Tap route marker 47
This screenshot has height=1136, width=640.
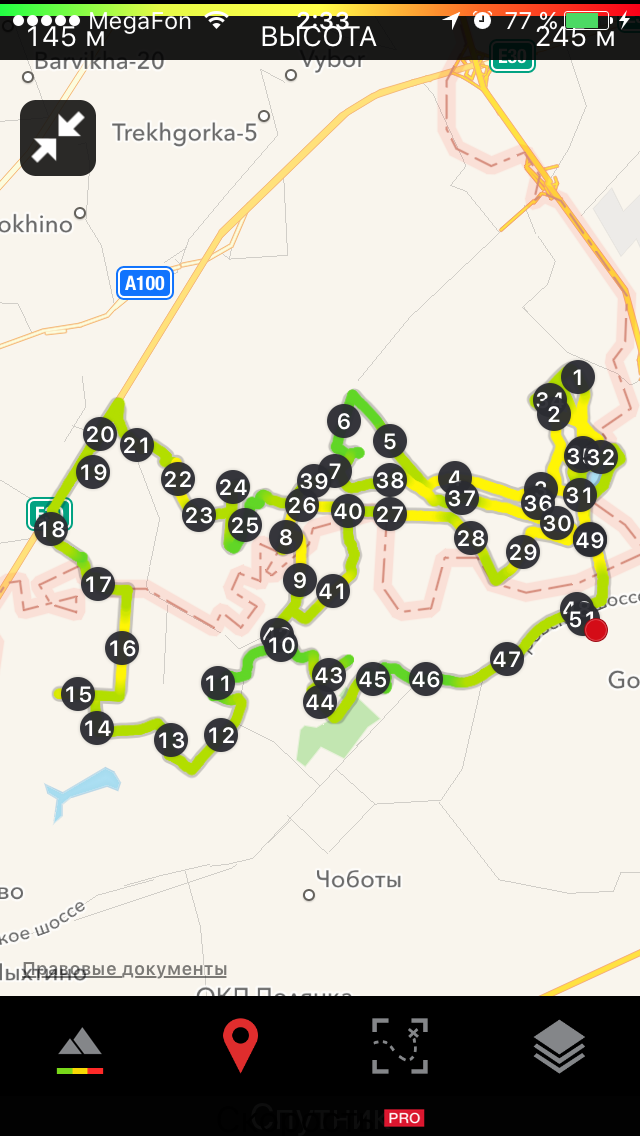[x=507, y=659]
